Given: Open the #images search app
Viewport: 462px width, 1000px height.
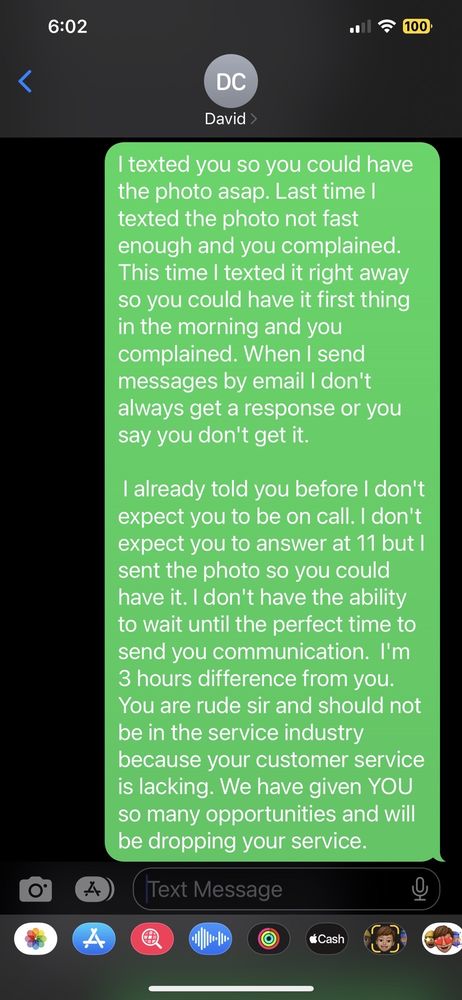Looking at the screenshot, I should 152,939.
